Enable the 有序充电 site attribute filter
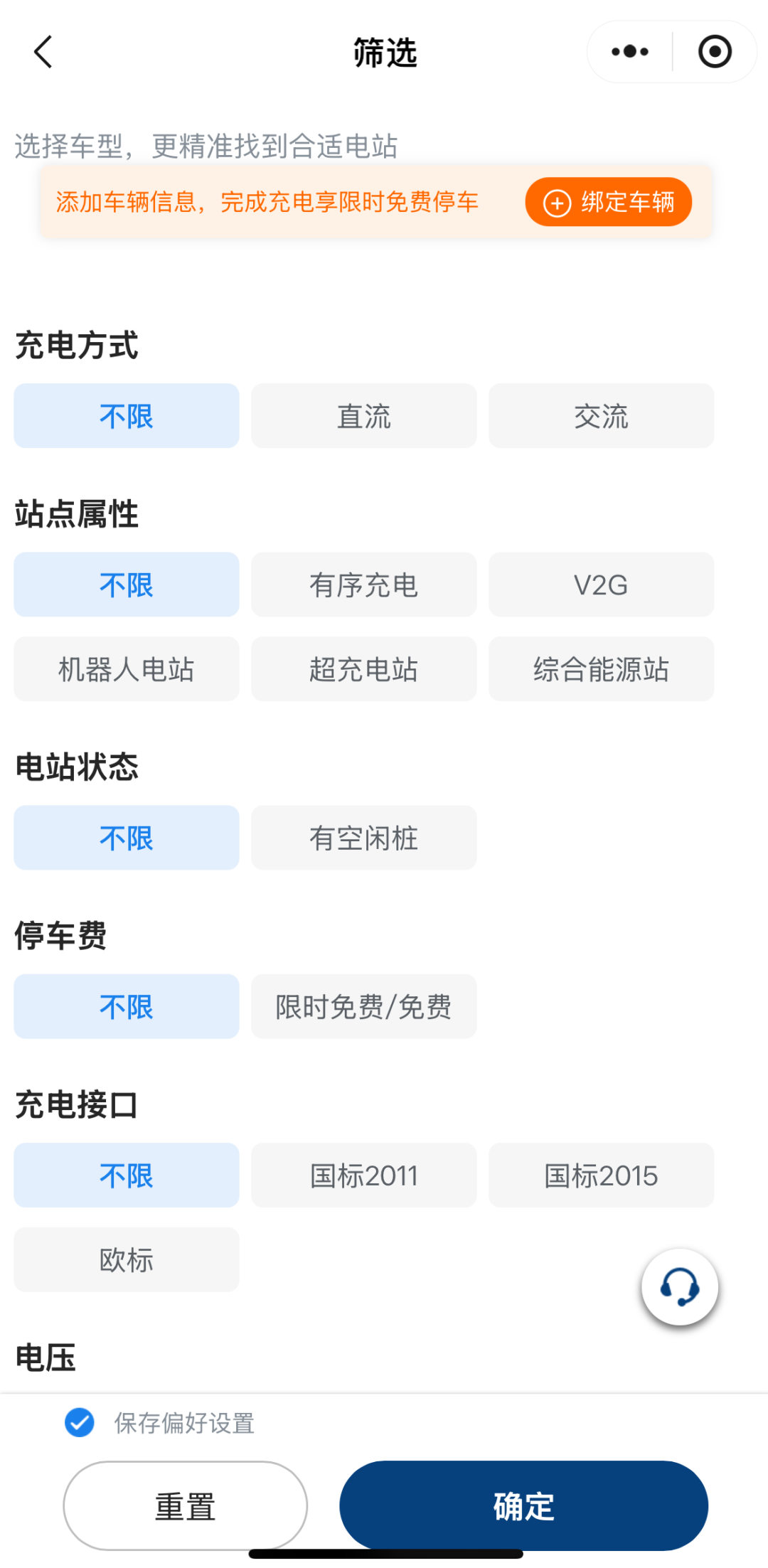 coord(363,585)
